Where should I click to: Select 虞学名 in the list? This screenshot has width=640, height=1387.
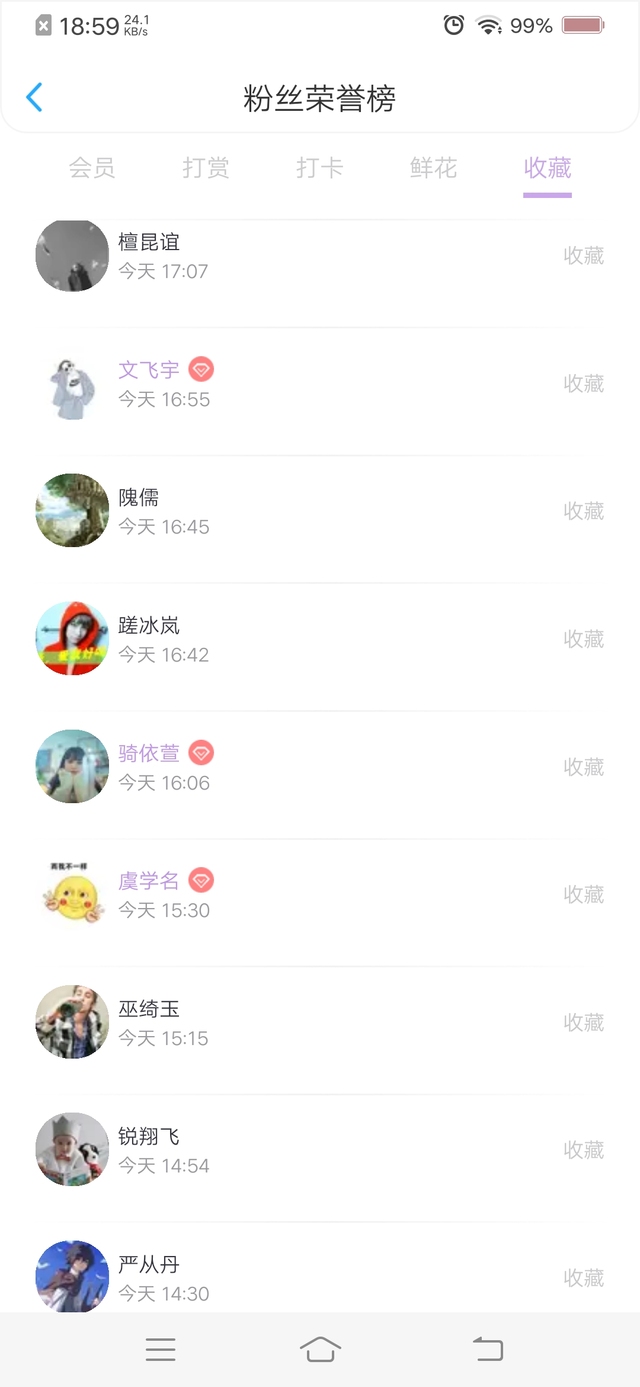[x=320, y=895]
